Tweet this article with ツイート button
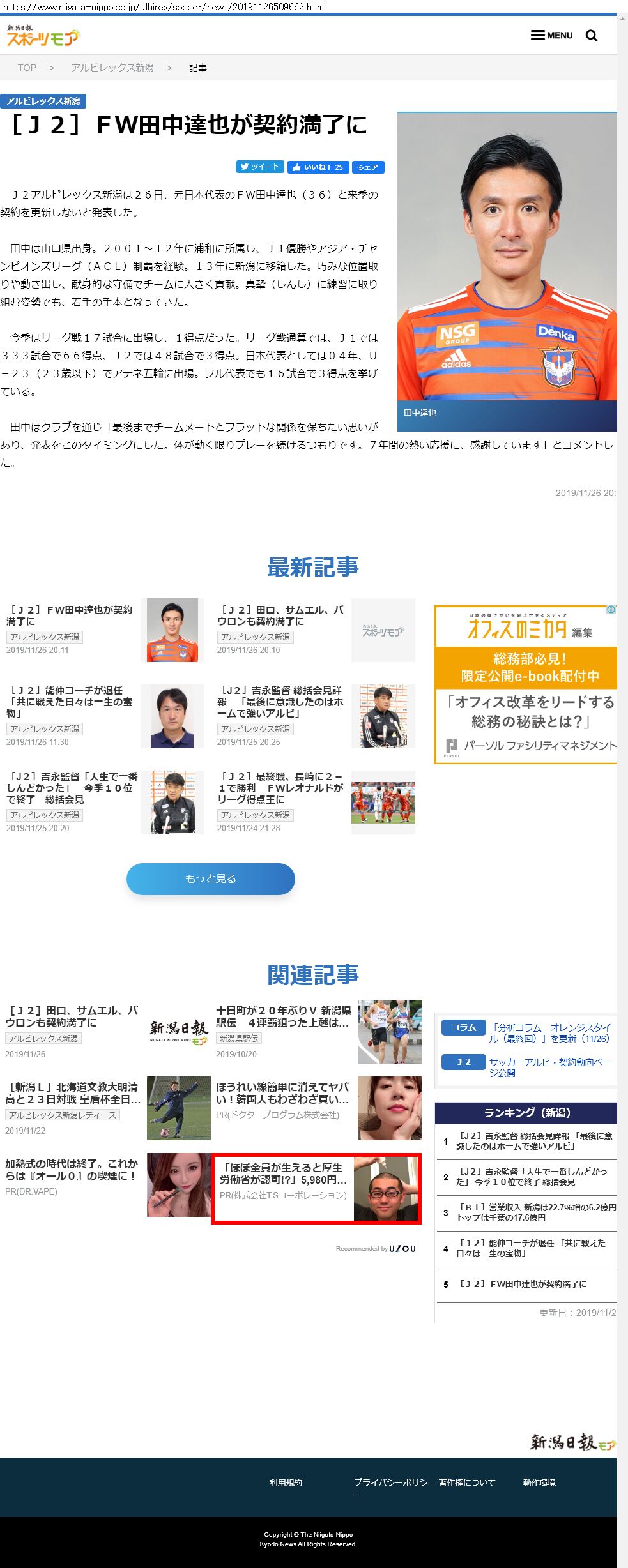This screenshot has width=628, height=1568. coord(260,167)
